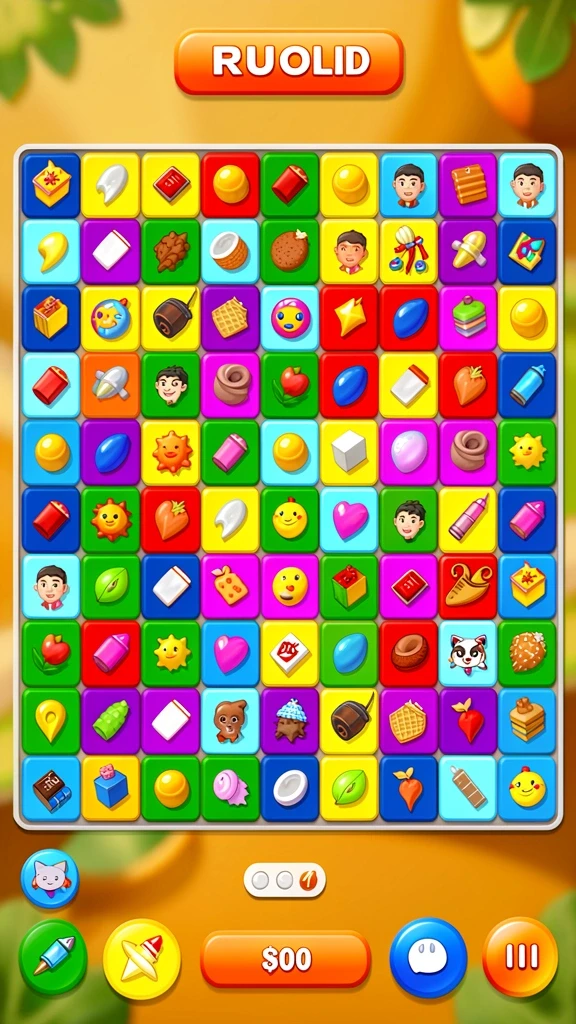The height and width of the screenshot is (1024, 576).
Task: Select the panda cat face tile
Action: [468, 654]
